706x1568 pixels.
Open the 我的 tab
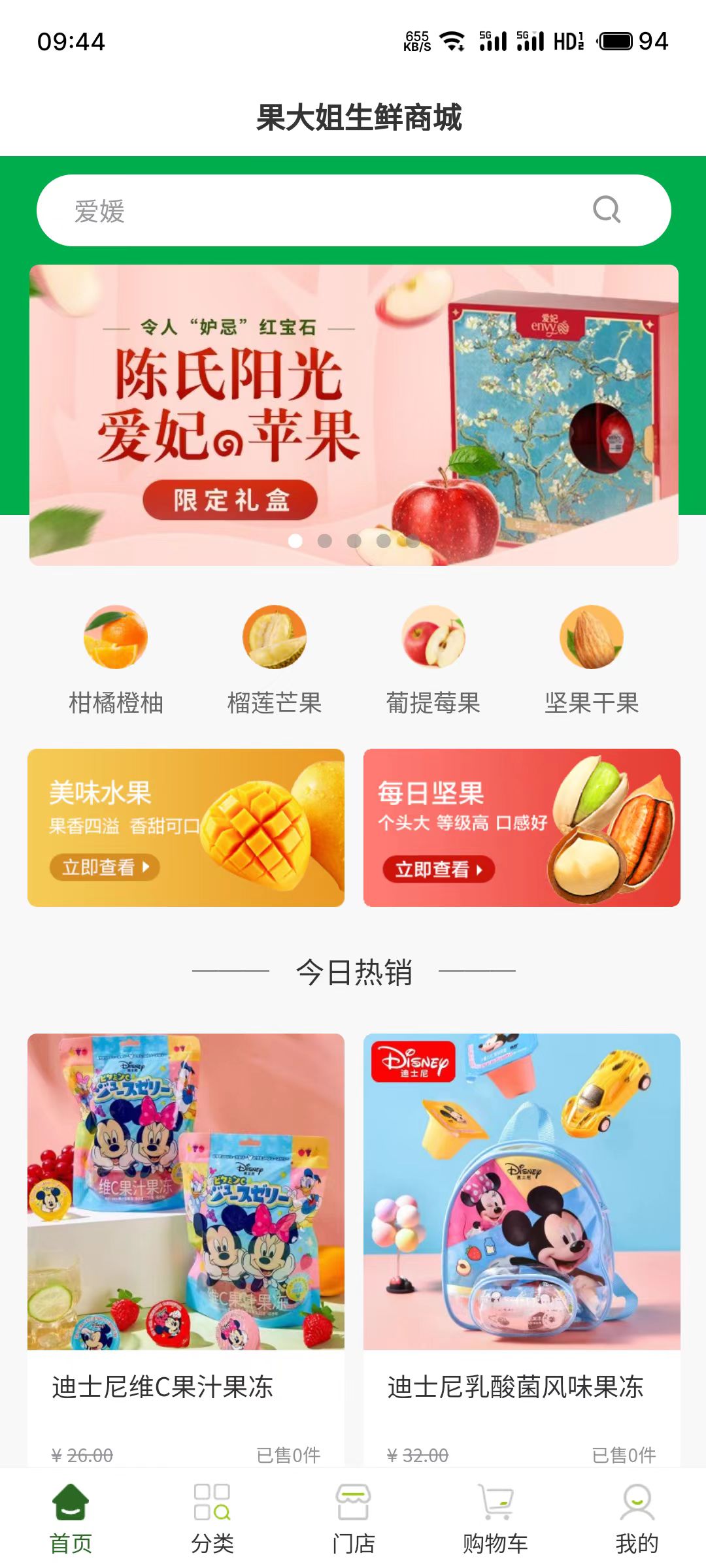click(x=636, y=1519)
